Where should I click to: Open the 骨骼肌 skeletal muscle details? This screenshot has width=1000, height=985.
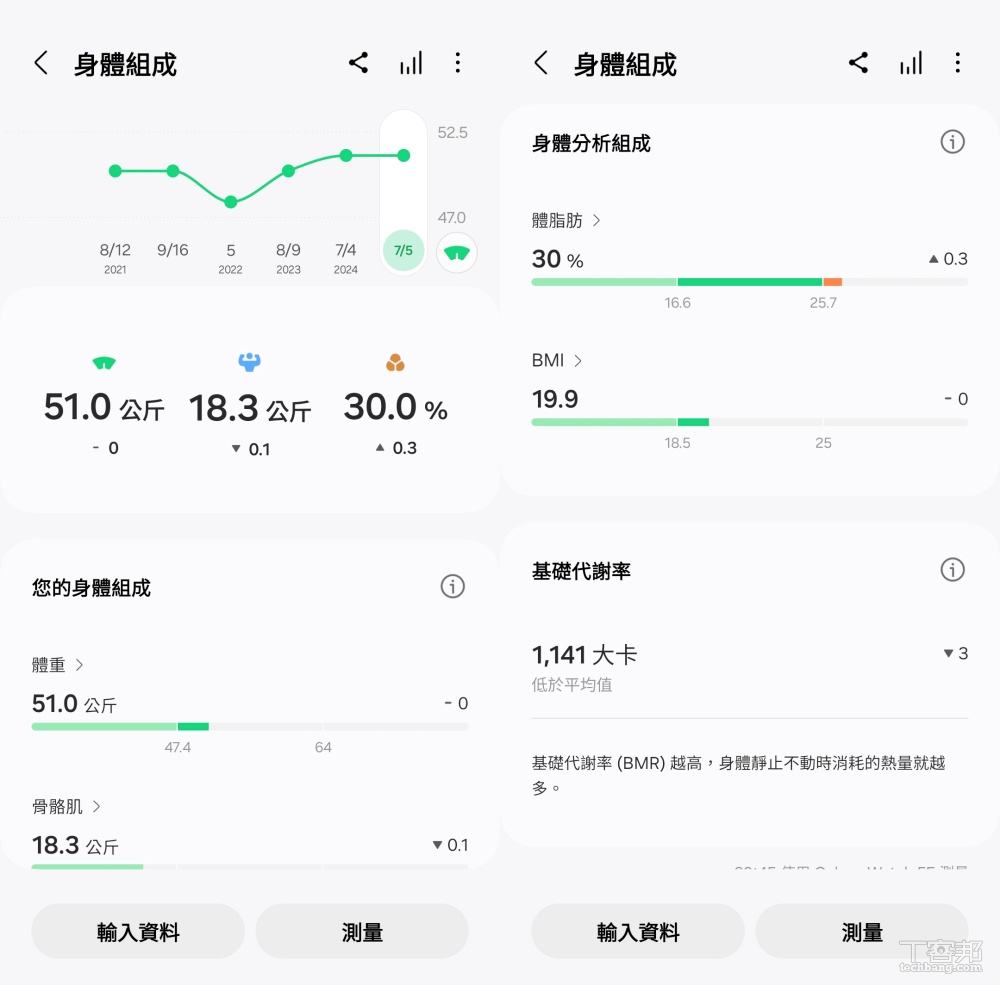pyautogui.click(x=66, y=807)
